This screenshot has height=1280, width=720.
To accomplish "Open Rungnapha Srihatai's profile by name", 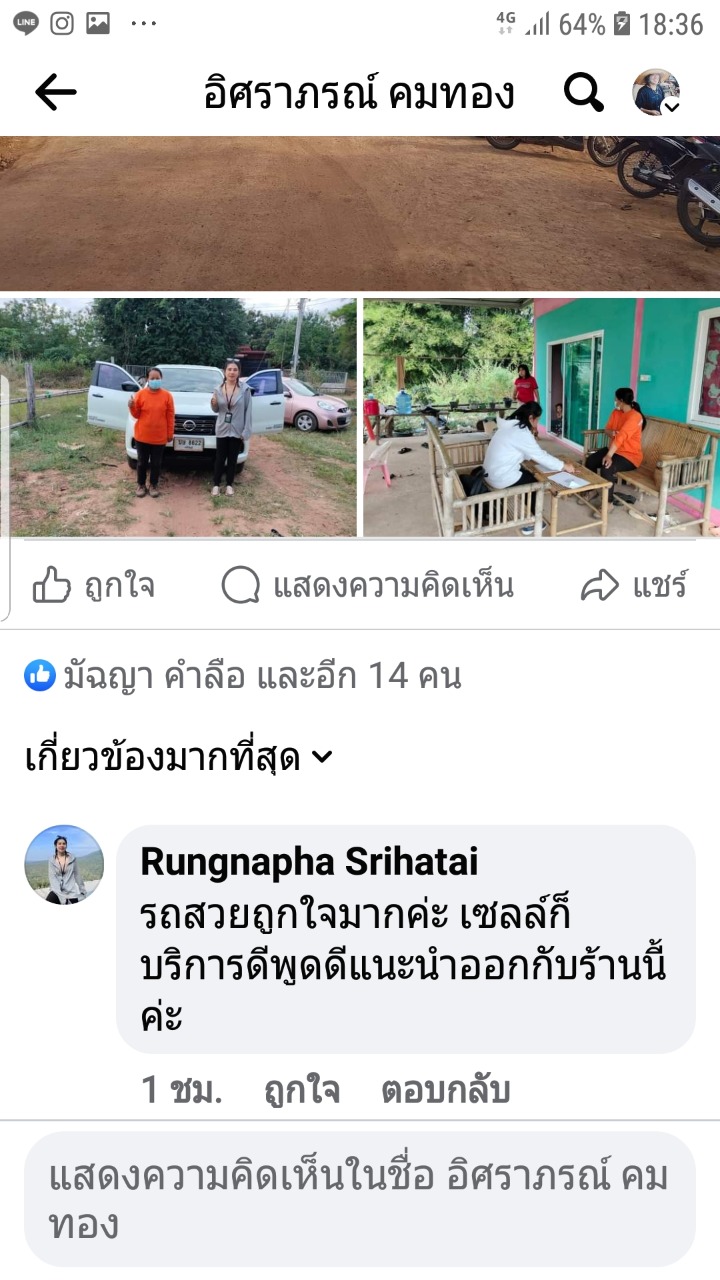I will point(309,861).
